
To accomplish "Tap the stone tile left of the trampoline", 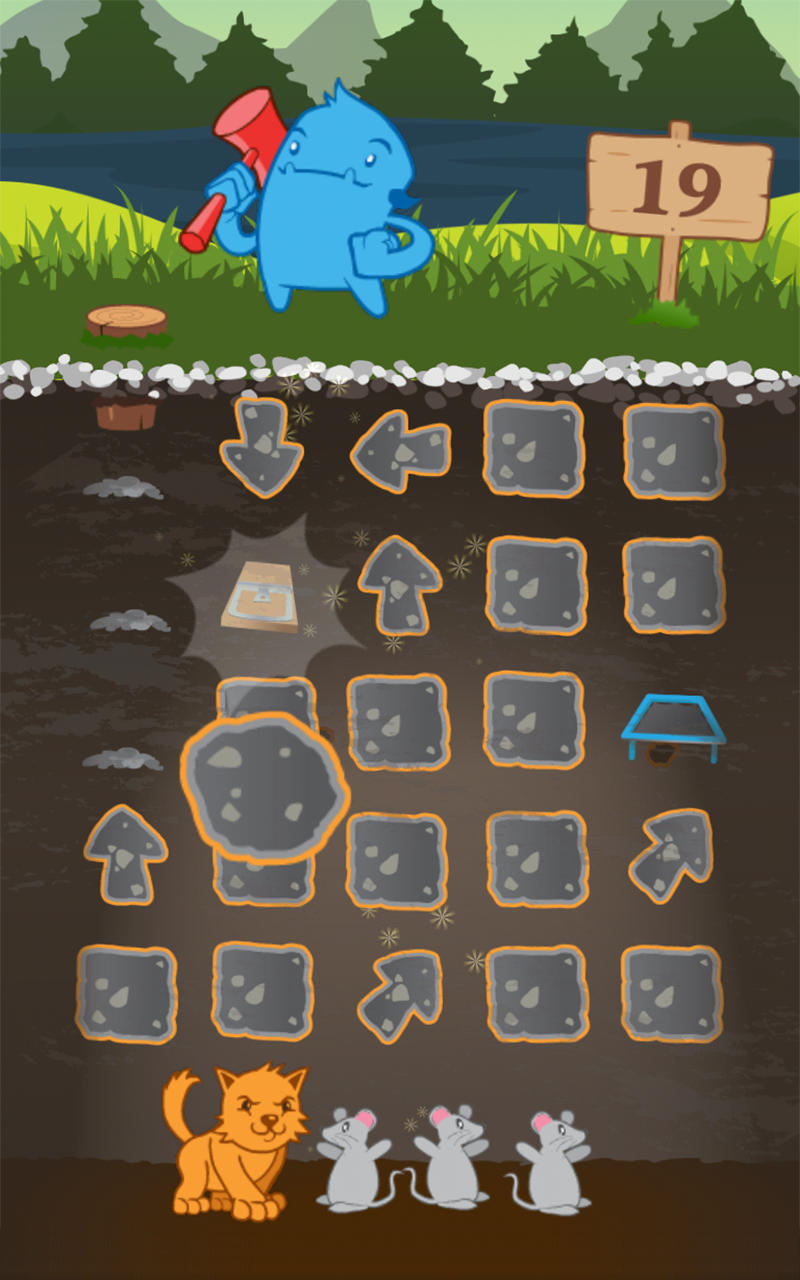I will point(533,720).
